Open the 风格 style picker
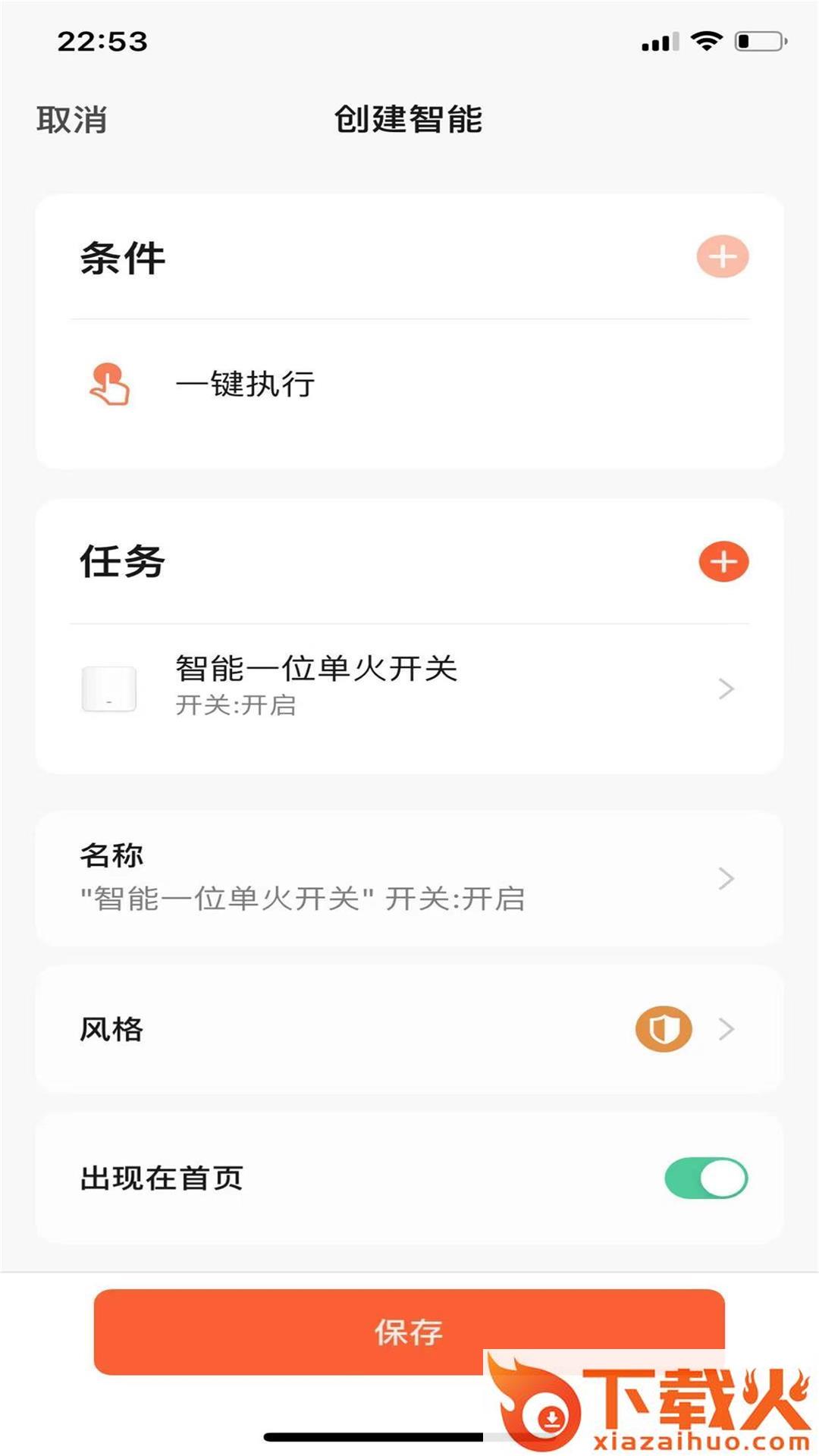This screenshot has height=1456, width=819. [409, 1029]
